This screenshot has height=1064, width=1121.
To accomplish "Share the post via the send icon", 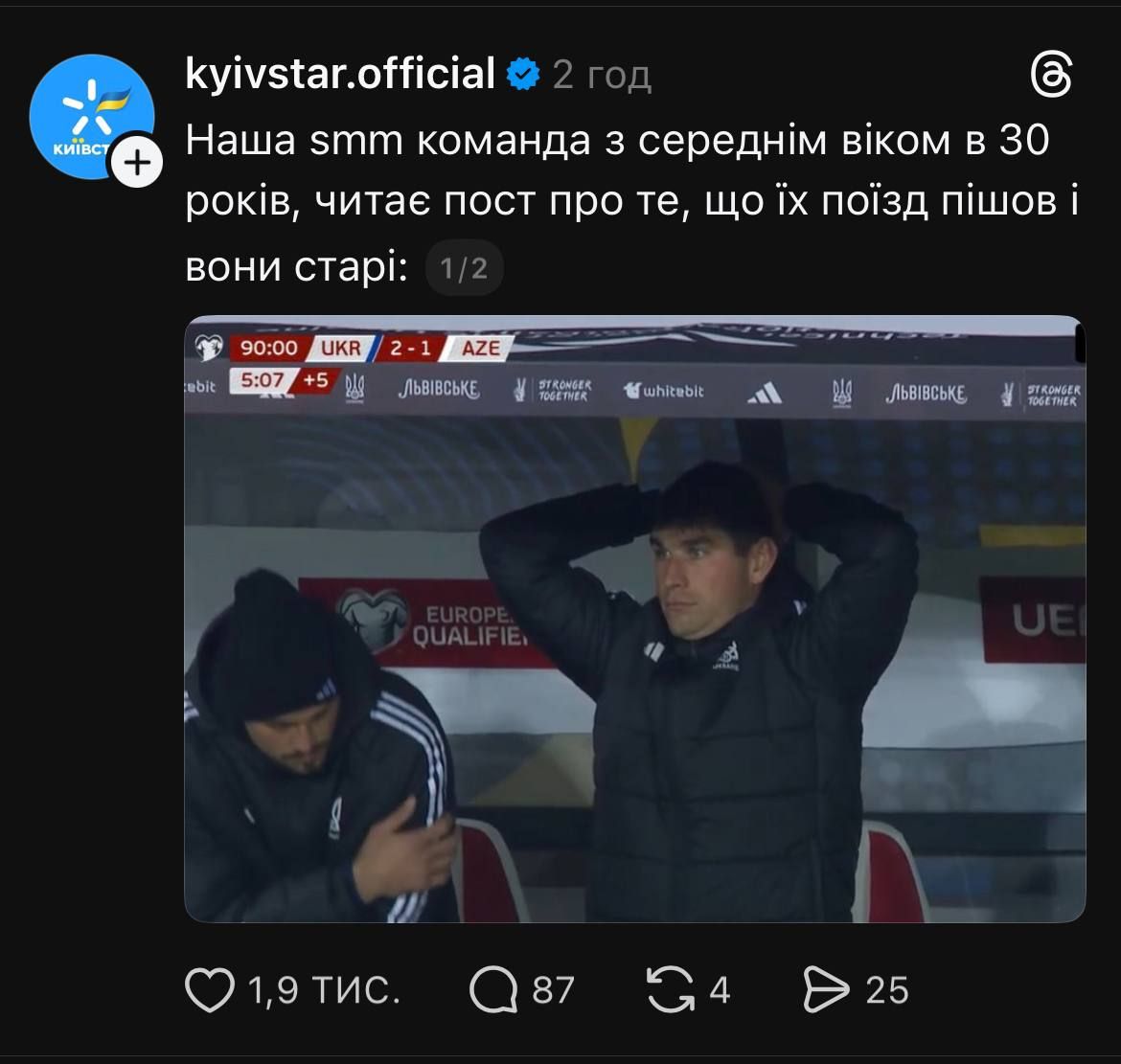I will (826, 990).
